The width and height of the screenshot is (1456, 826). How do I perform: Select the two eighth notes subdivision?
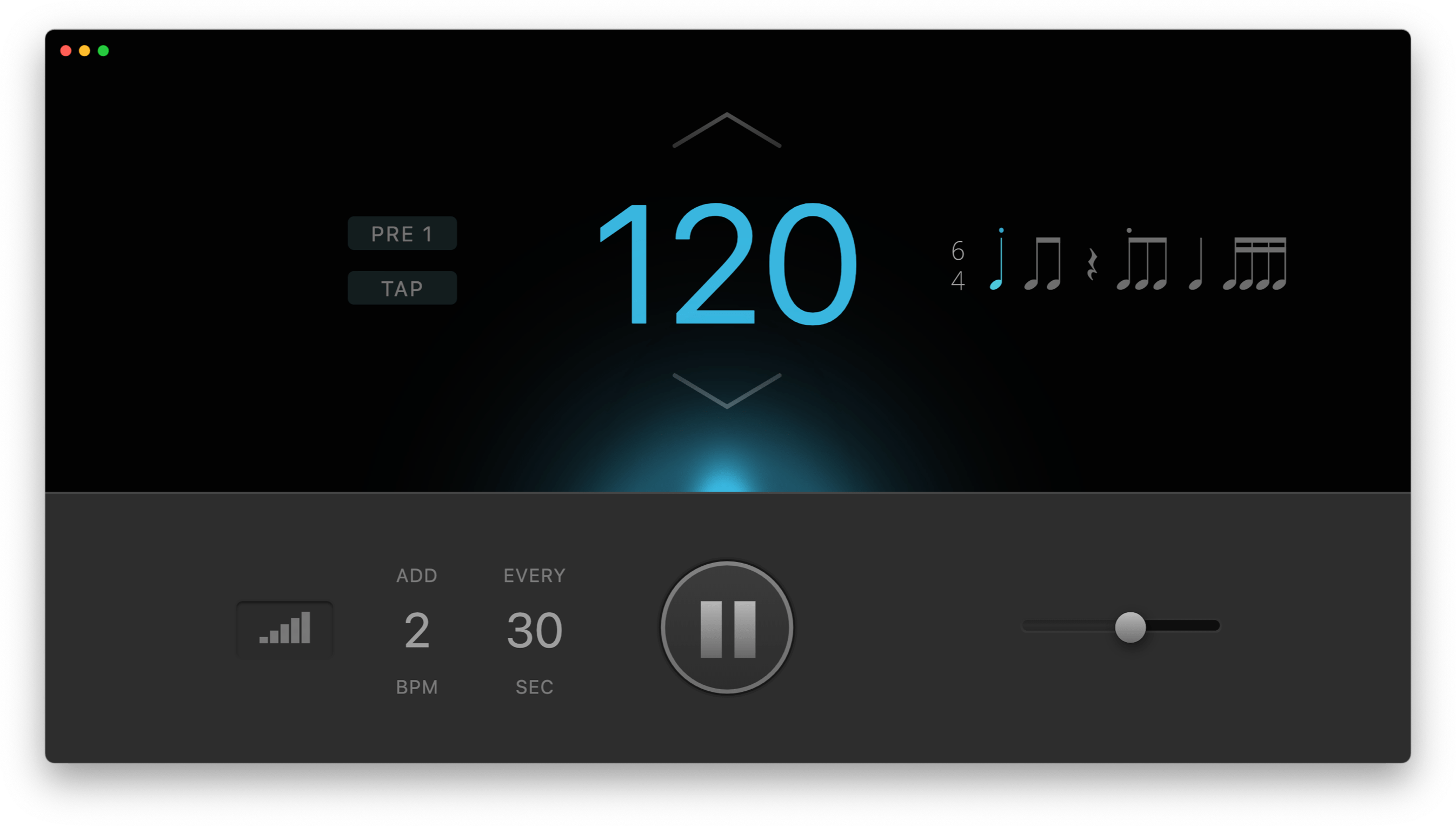[1043, 264]
